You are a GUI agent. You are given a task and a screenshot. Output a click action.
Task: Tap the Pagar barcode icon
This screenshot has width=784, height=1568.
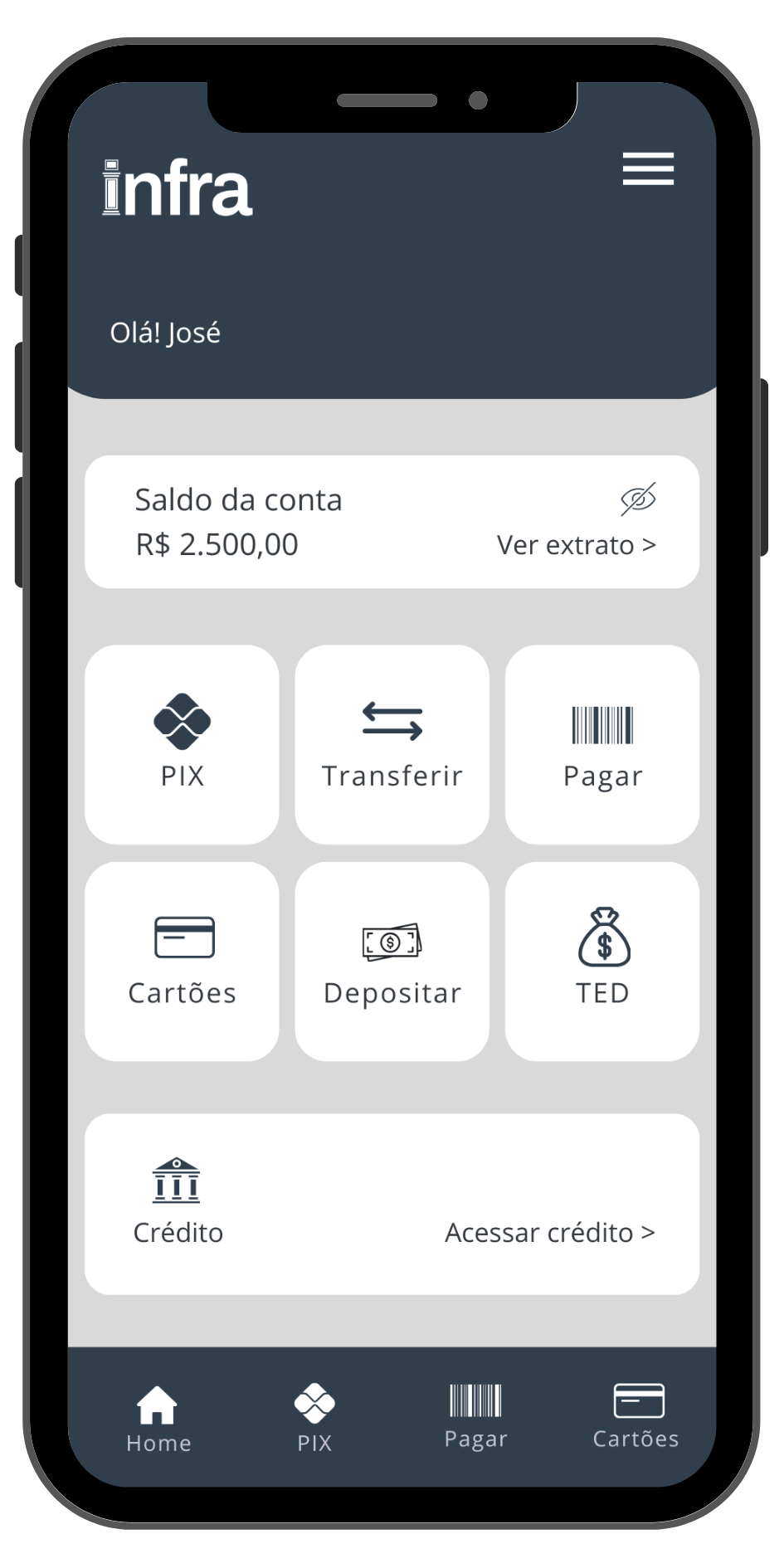coord(602,718)
